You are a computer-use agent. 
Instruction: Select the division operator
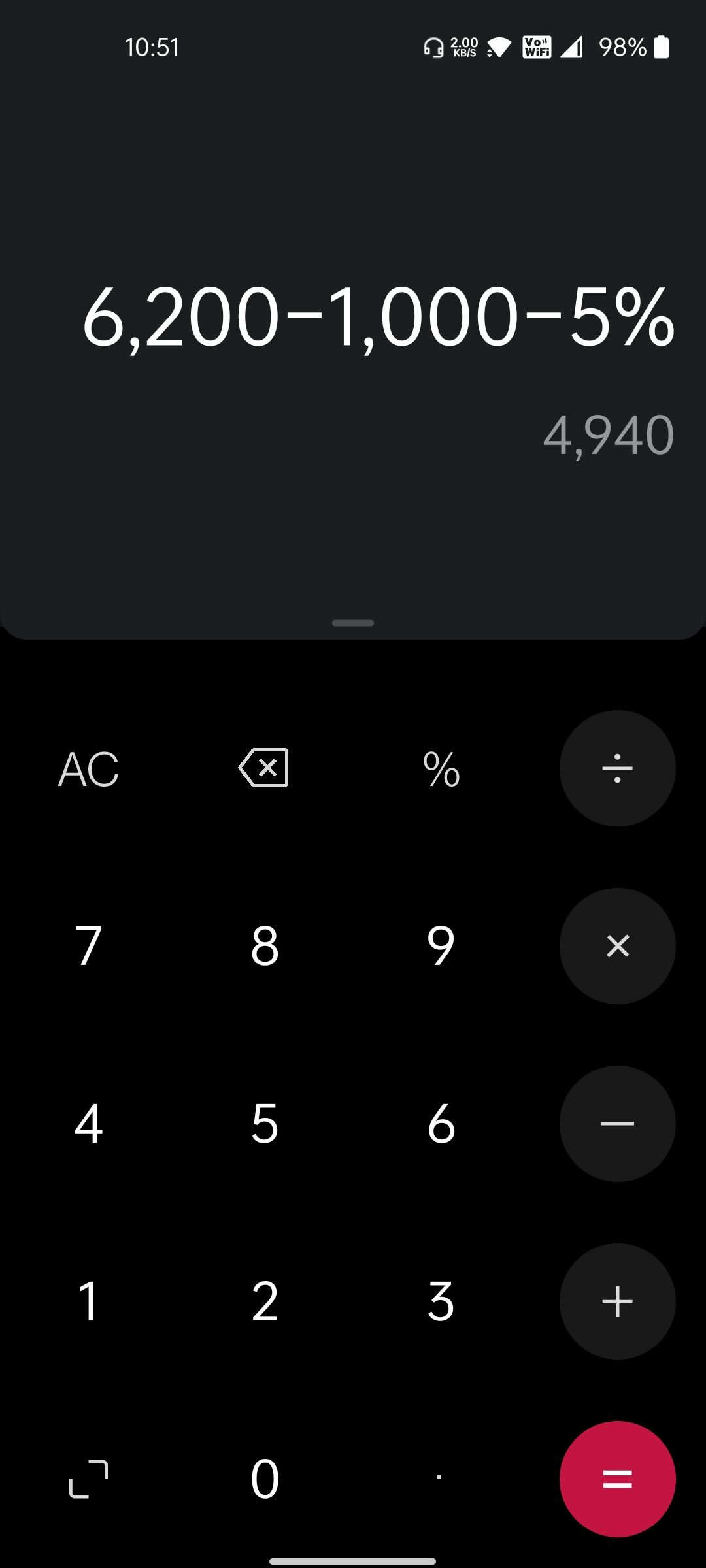(x=617, y=768)
